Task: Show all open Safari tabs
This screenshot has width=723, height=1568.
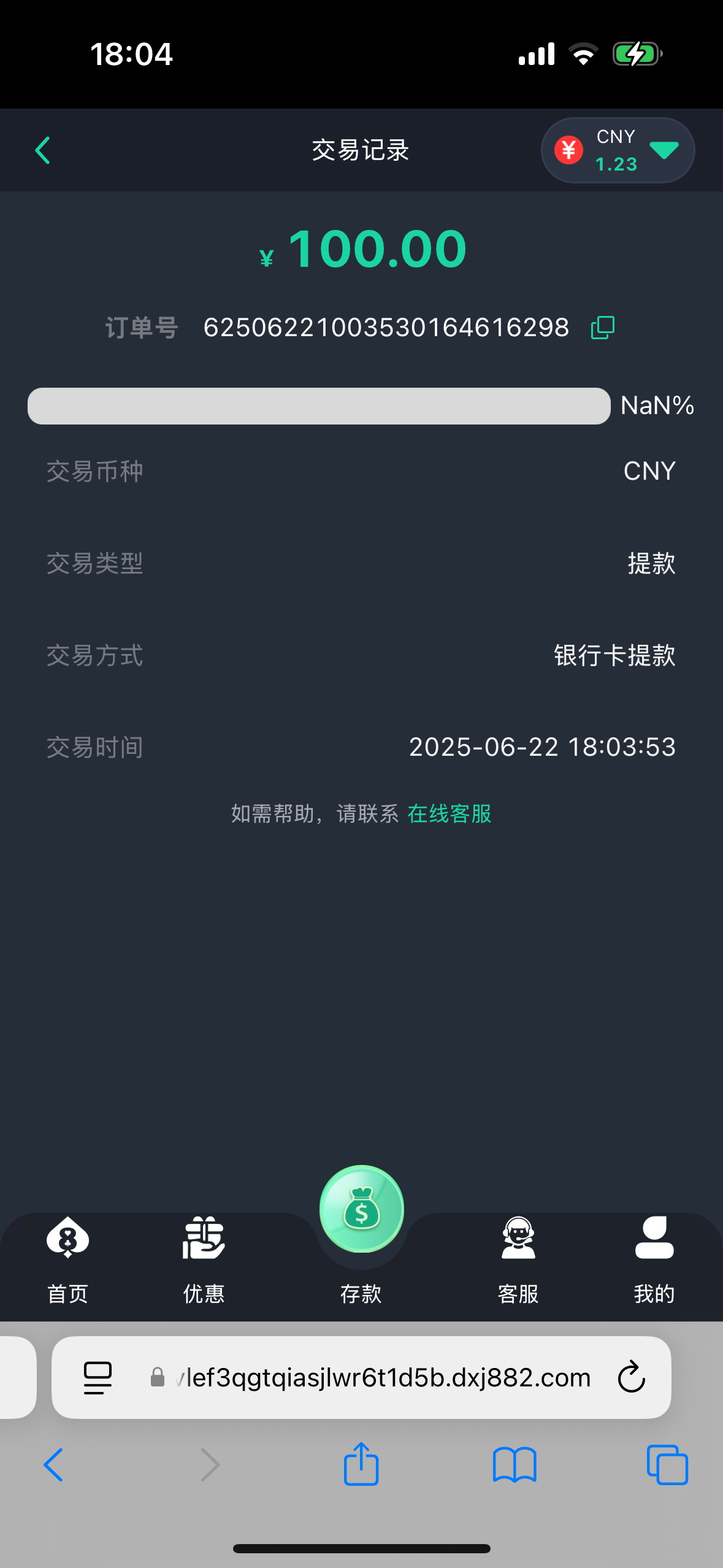Action: pos(667,1464)
